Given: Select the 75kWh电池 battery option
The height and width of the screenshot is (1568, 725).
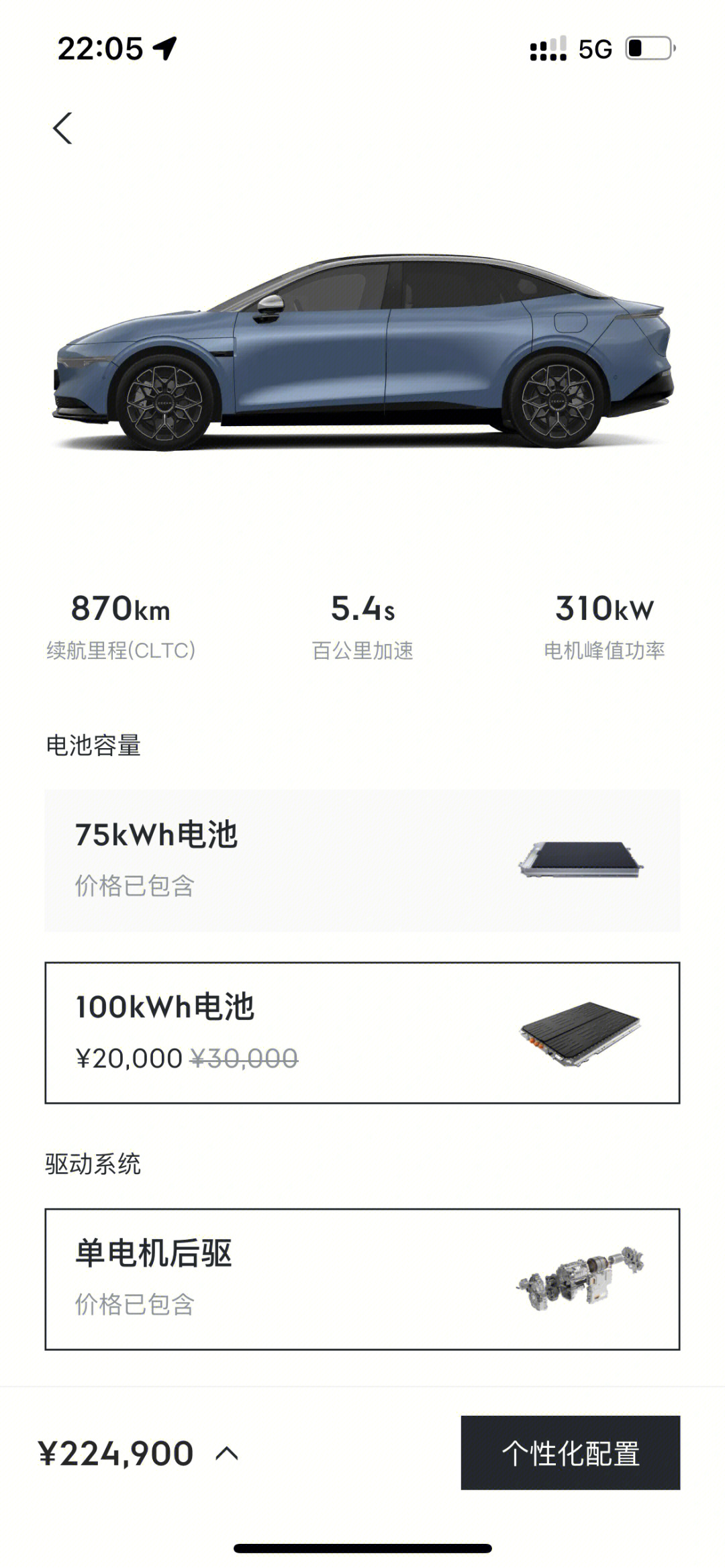Looking at the screenshot, I should [362, 860].
